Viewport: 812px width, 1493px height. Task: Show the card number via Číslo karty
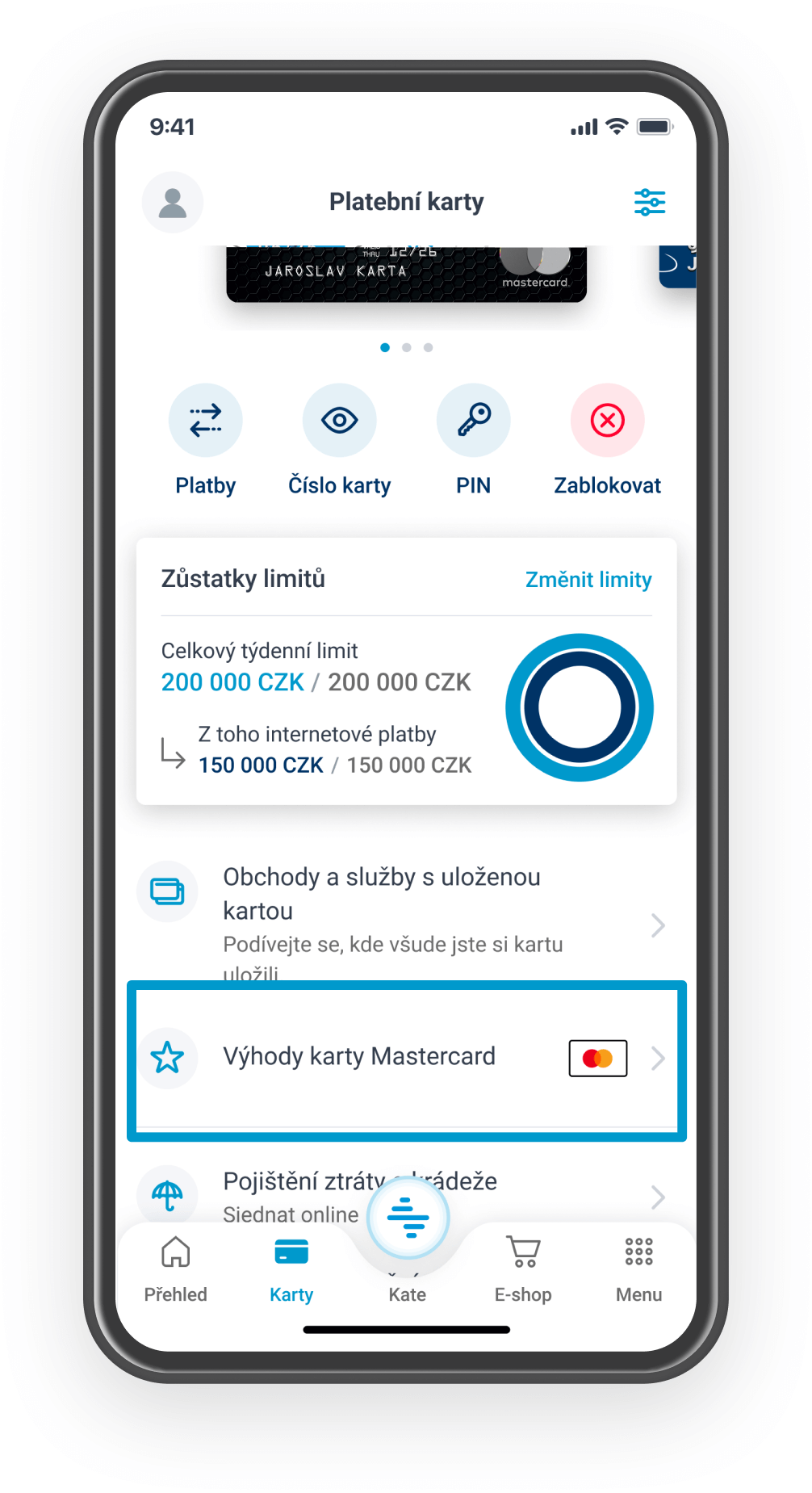[340, 440]
